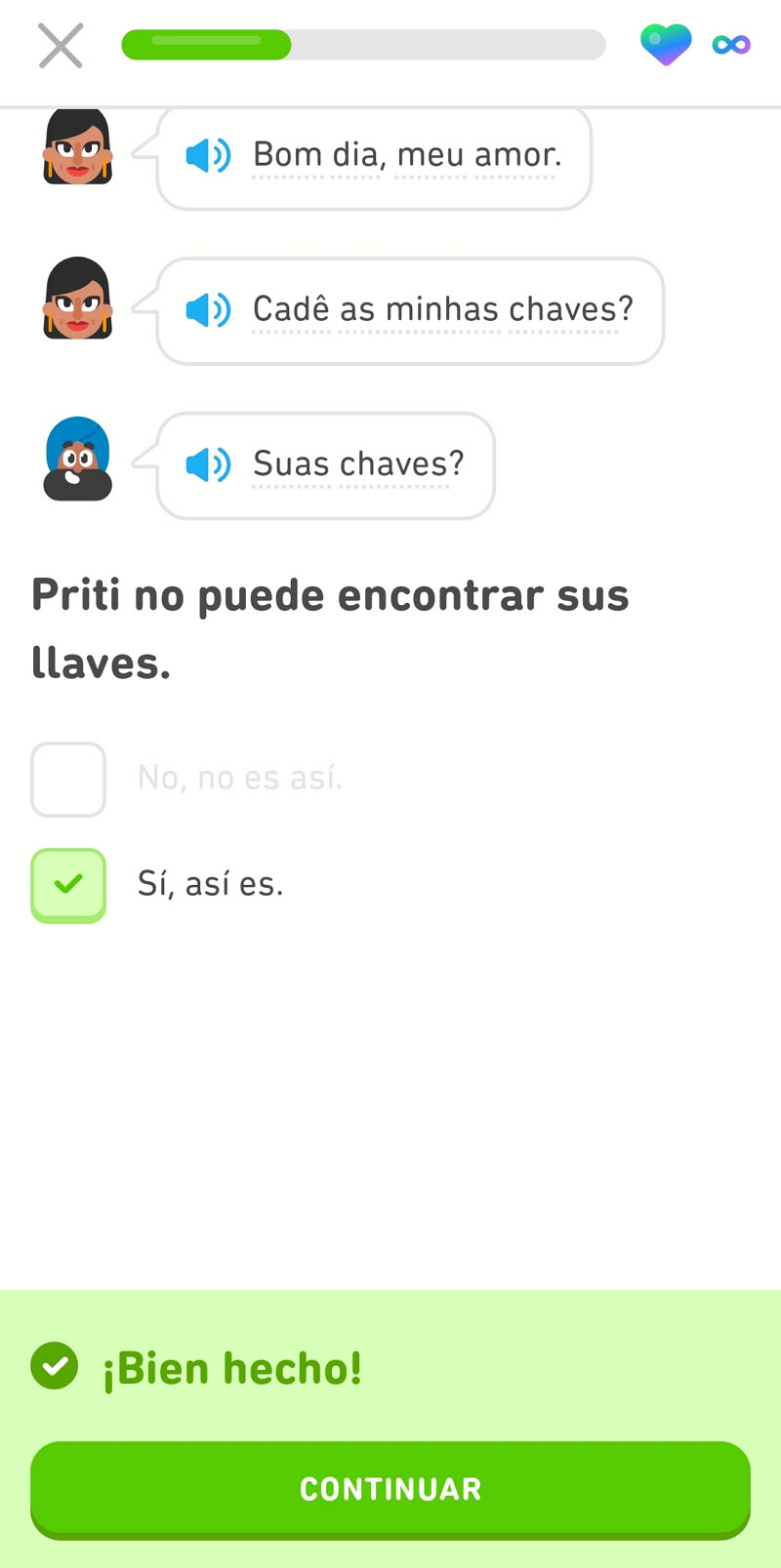Click the "¡Bien hecho!" text

(231, 1367)
